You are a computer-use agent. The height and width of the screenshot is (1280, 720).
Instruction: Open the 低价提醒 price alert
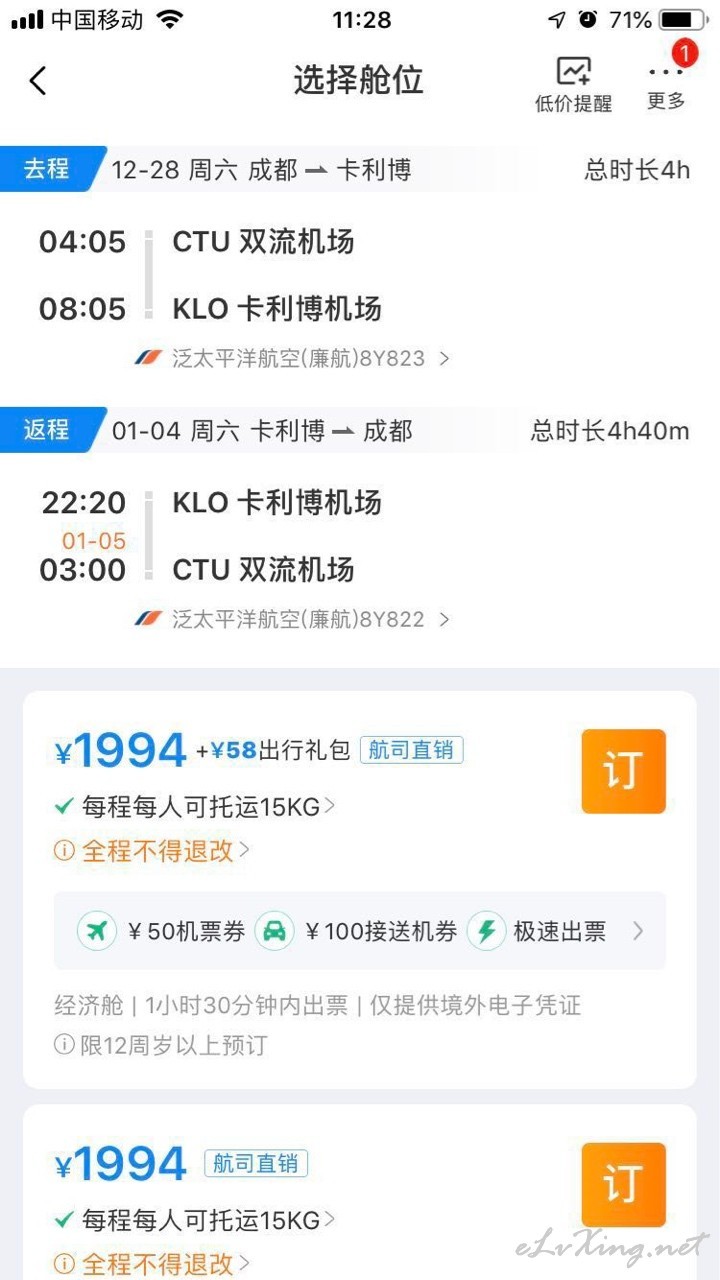573,84
